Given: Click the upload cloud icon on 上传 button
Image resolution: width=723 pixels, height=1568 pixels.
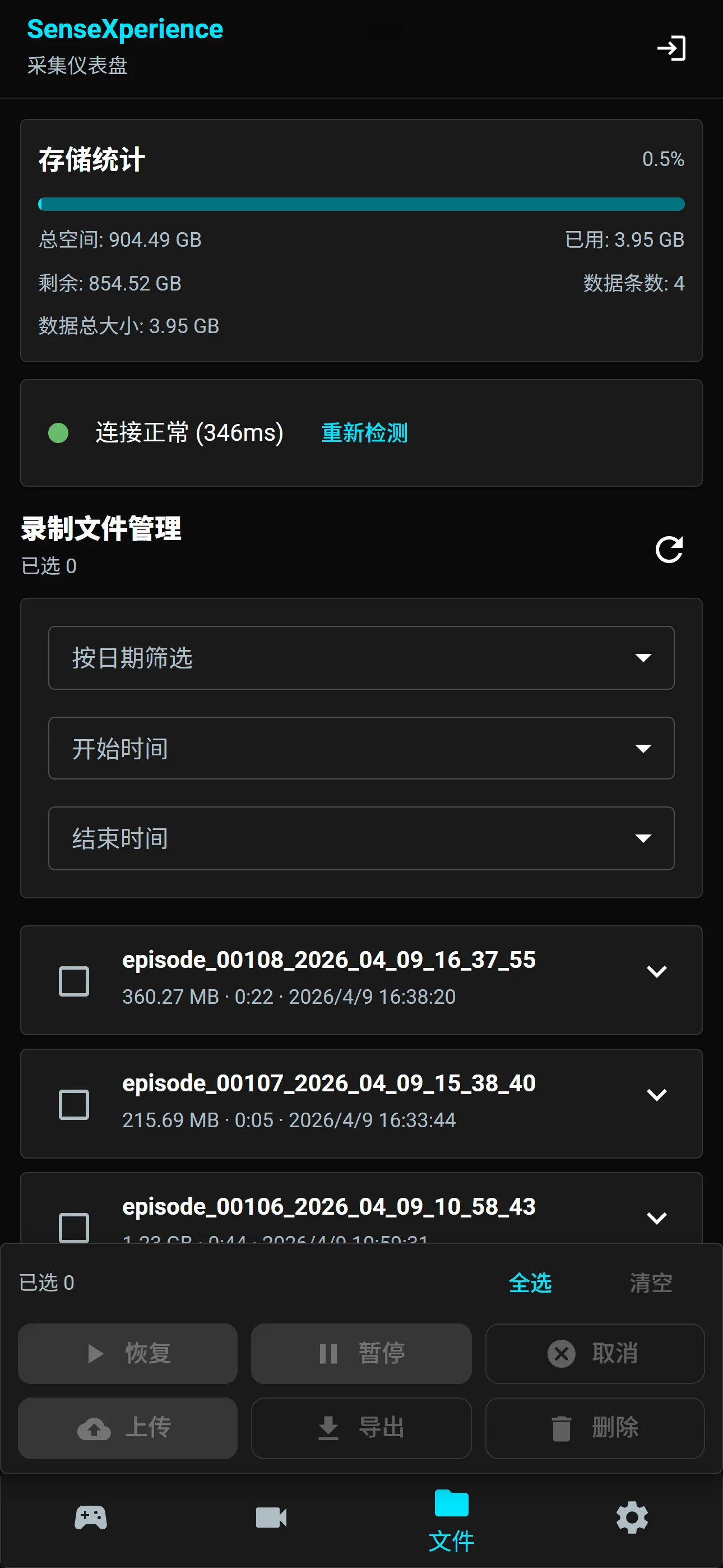Looking at the screenshot, I should 94,1428.
